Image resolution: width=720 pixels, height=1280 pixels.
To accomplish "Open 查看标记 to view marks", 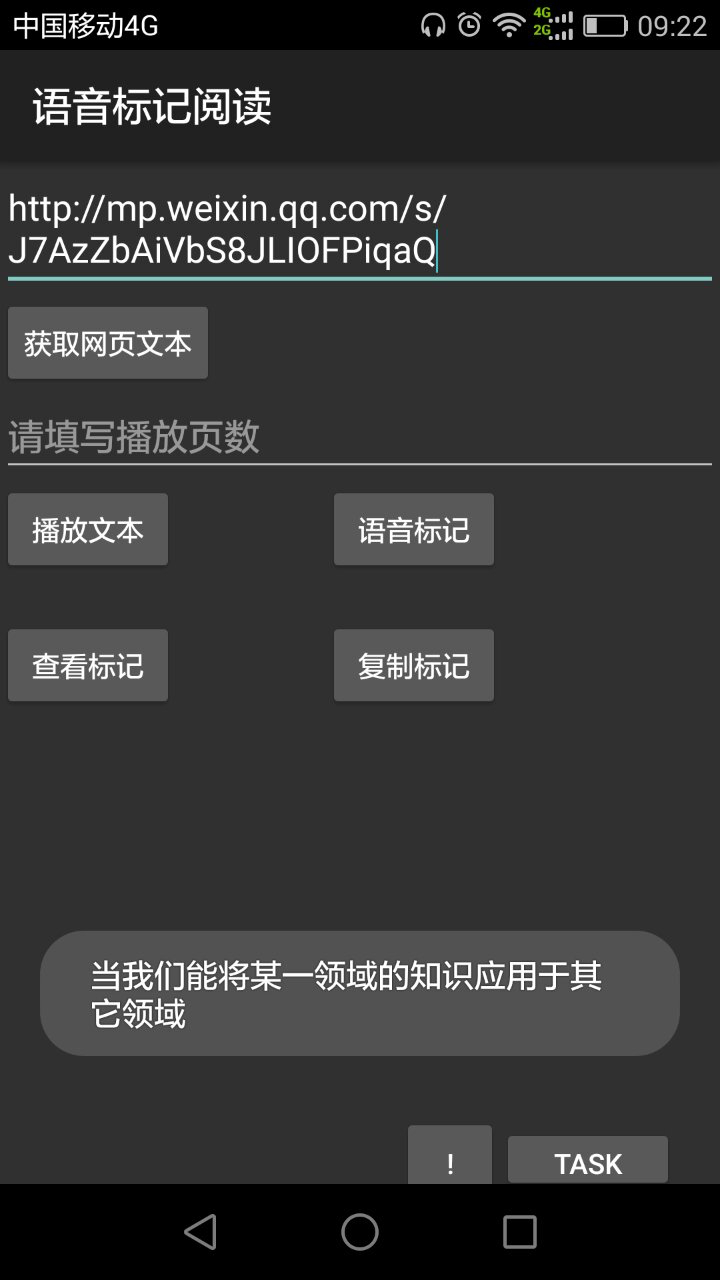I will 88,665.
